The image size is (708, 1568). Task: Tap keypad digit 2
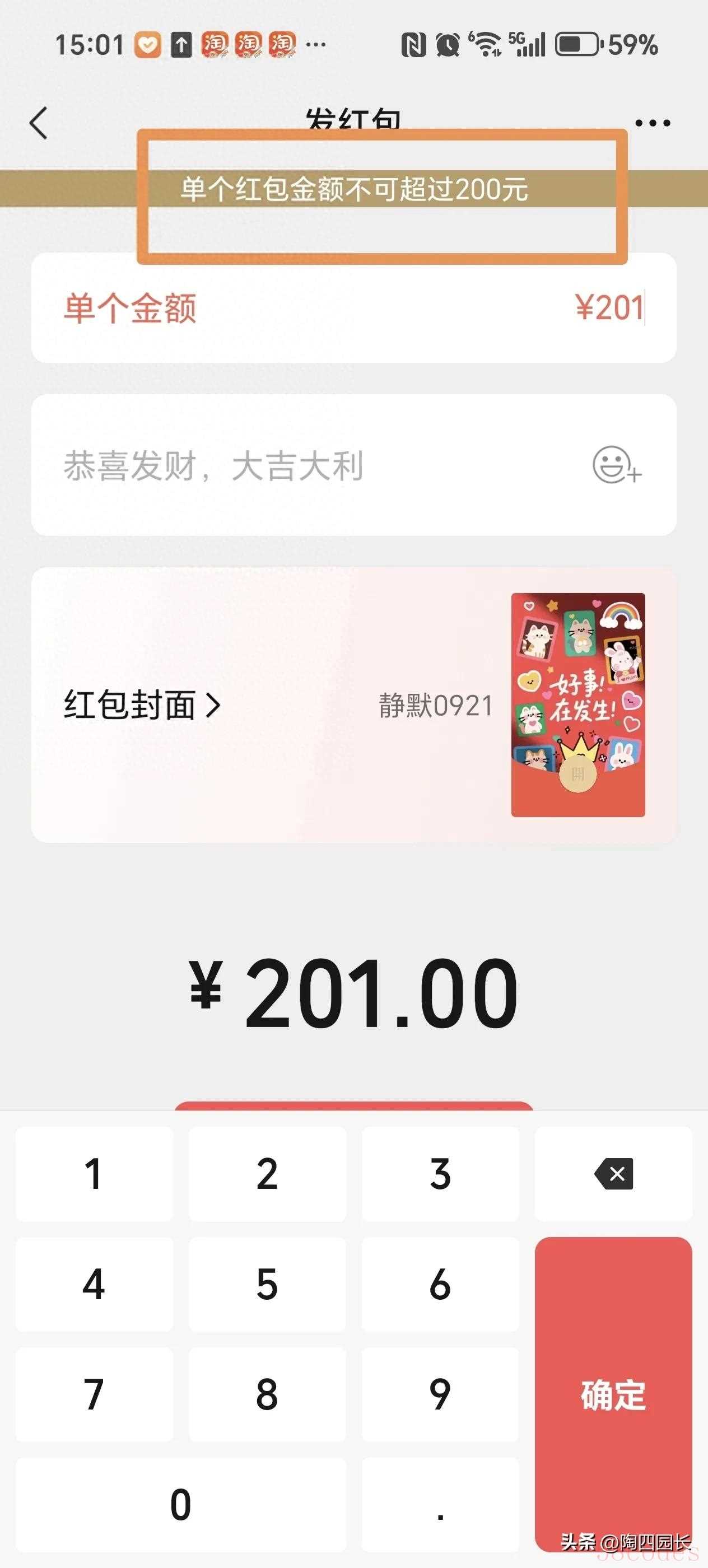click(267, 1174)
